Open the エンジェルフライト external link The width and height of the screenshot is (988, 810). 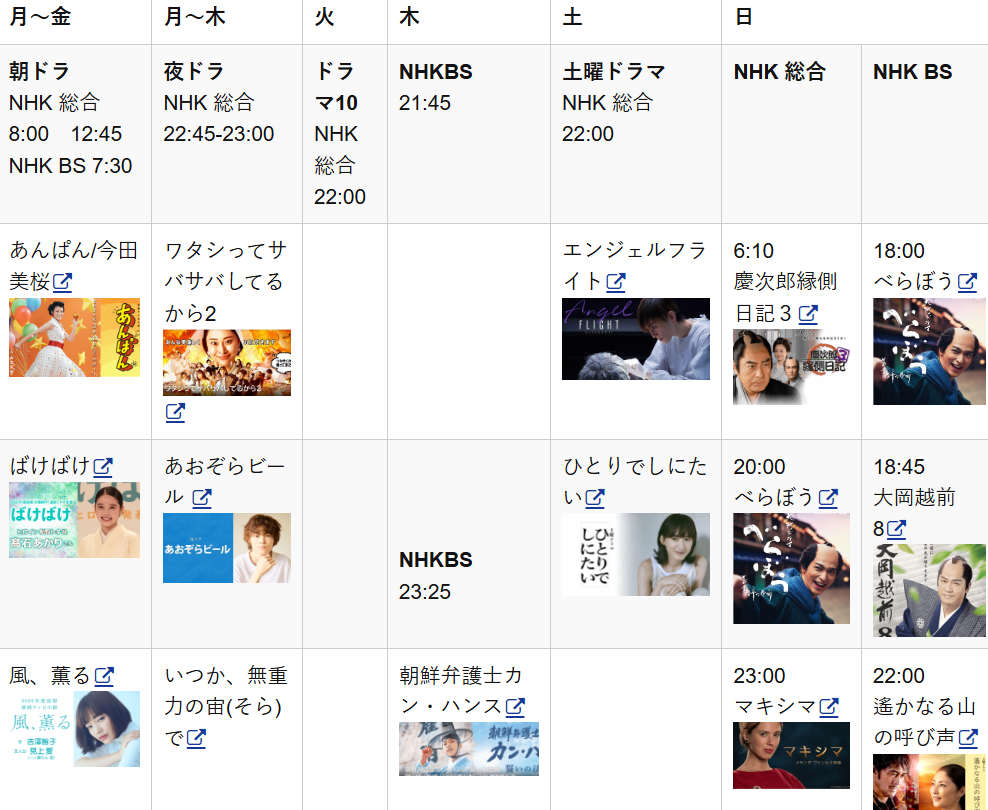(616, 282)
